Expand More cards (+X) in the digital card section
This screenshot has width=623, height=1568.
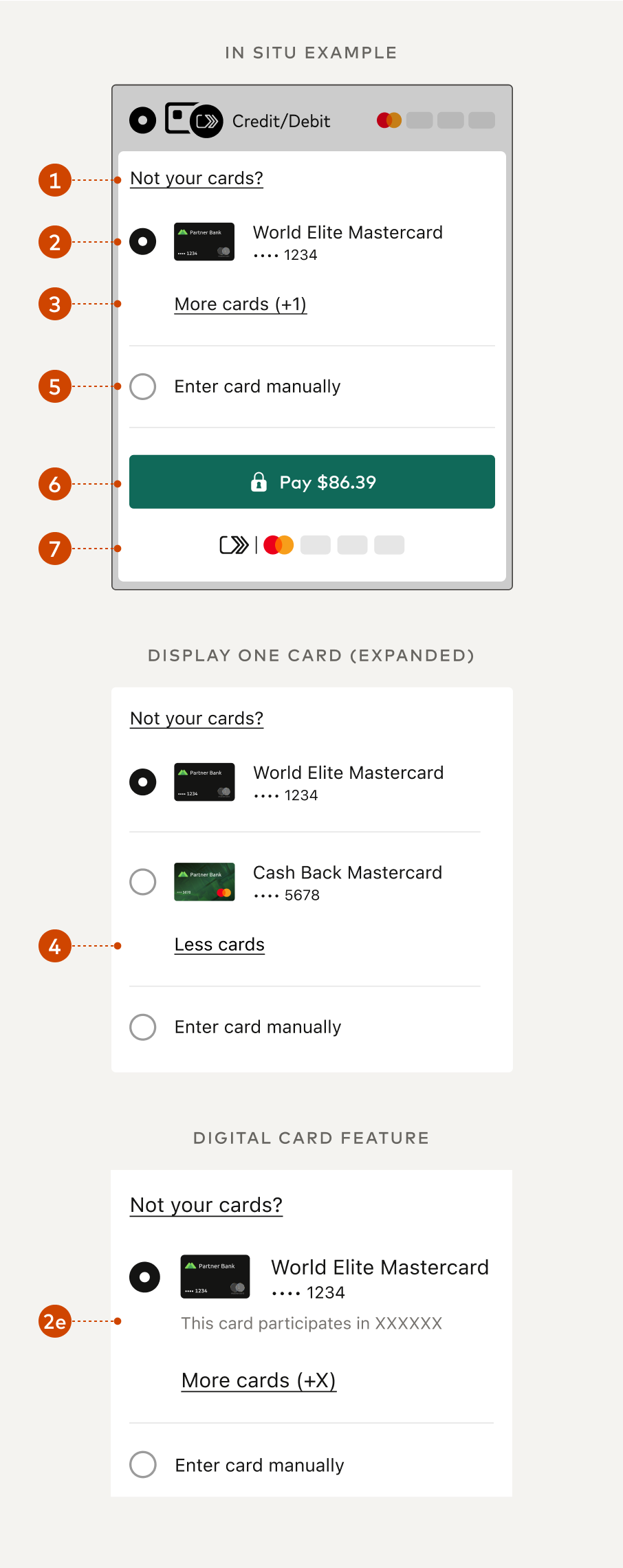[258, 1381]
